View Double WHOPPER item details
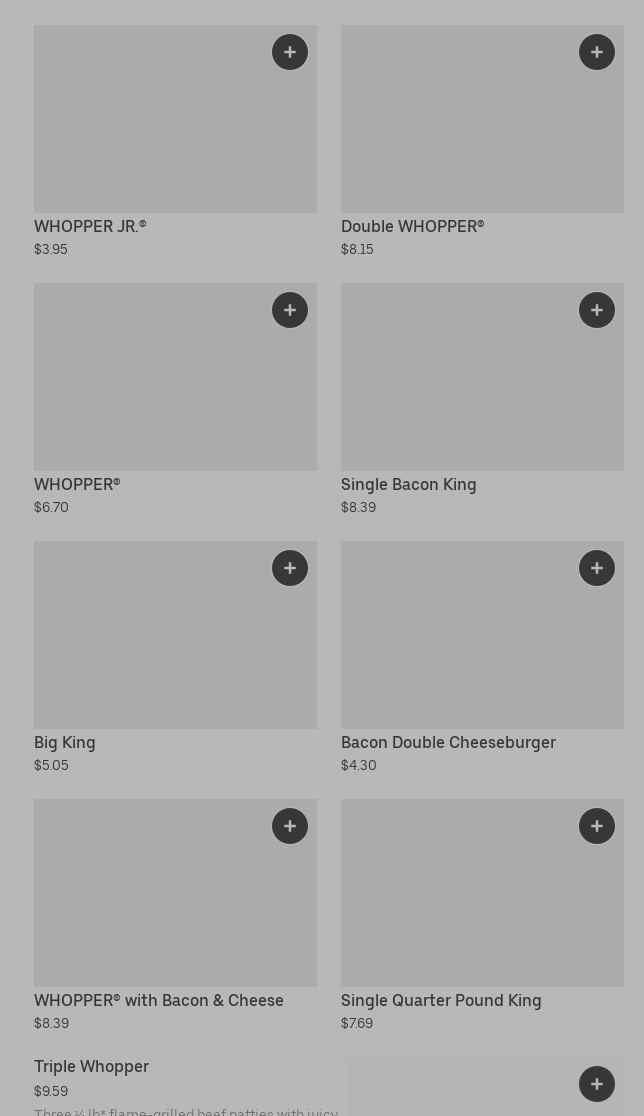Image resolution: width=644 pixels, height=1116 pixels. (470, 130)
